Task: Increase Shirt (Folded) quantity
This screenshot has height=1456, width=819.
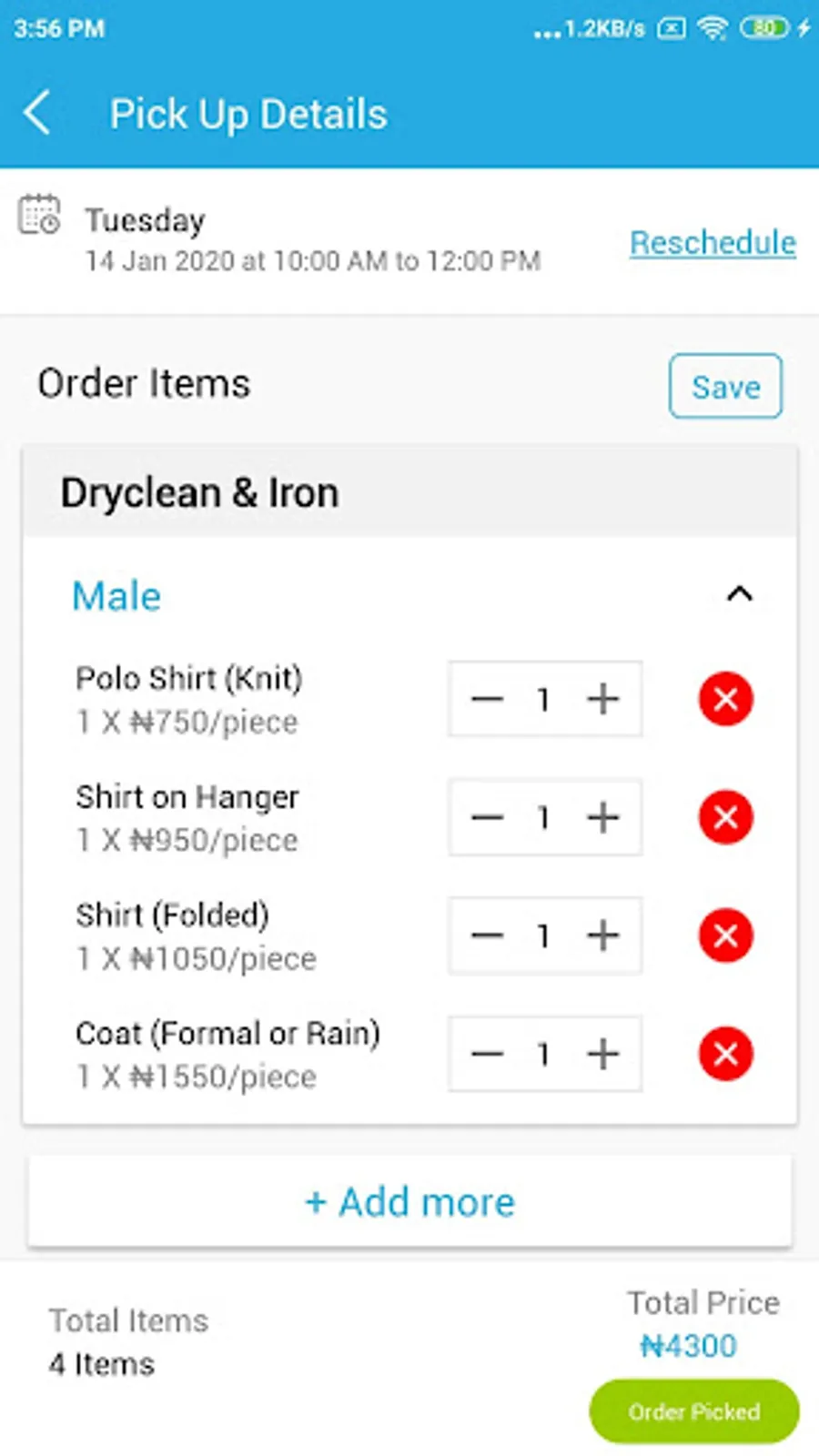Action: tap(603, 935)
